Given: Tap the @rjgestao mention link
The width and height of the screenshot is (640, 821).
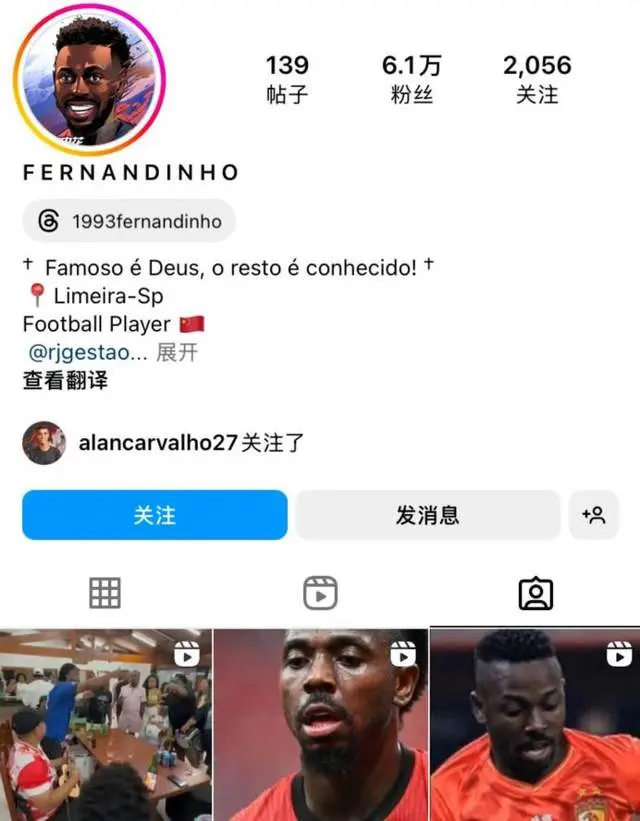Looking at the screenshot, I should [x=90, y=352].
